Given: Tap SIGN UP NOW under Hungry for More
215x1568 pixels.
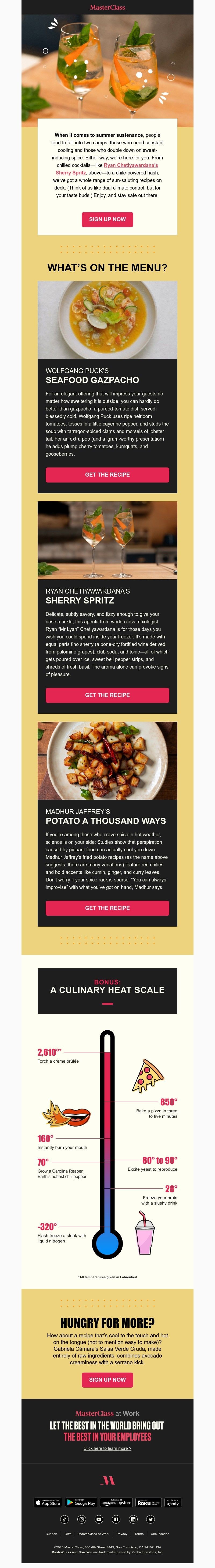Looking at the screenshot, I should tap(107, 1379).
